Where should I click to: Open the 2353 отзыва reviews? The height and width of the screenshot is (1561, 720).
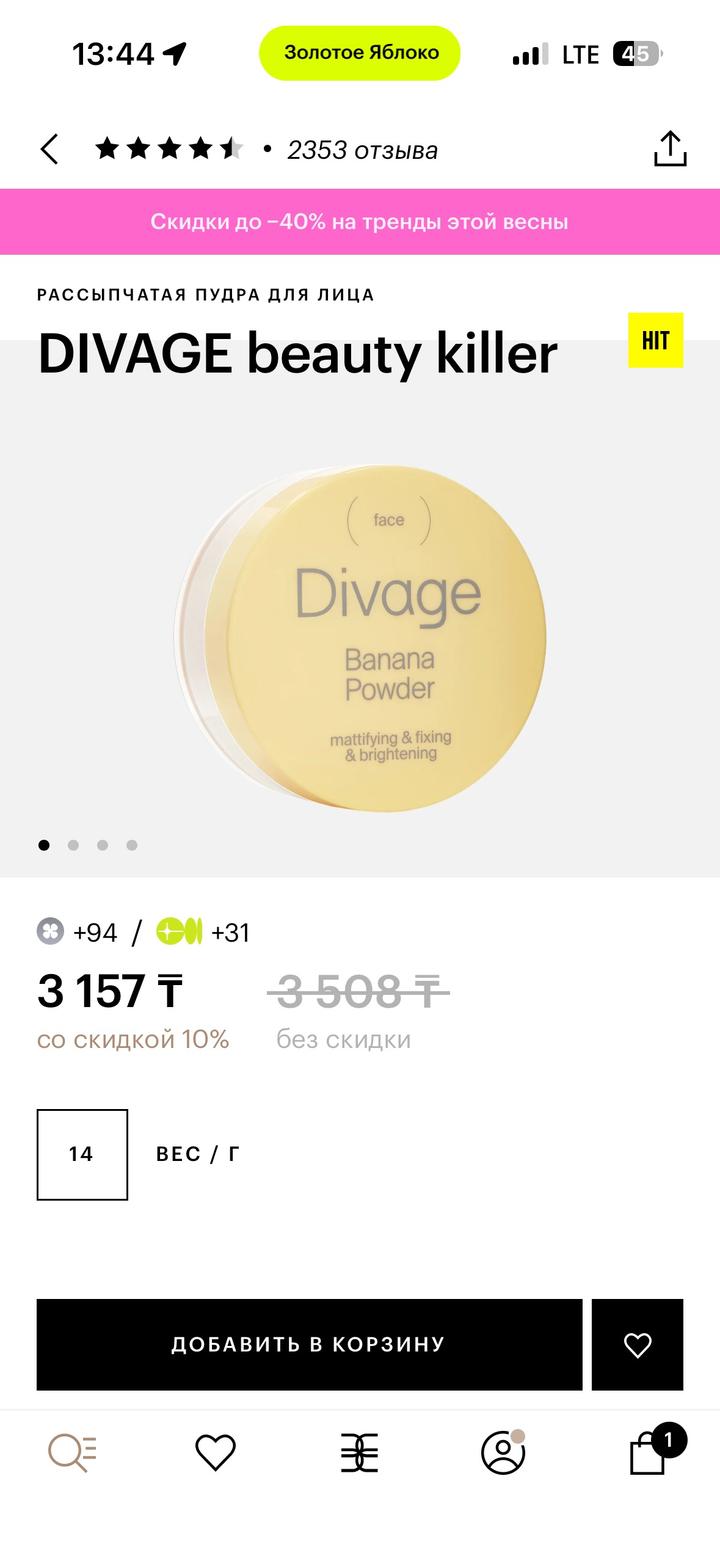[x=362, y=150]
